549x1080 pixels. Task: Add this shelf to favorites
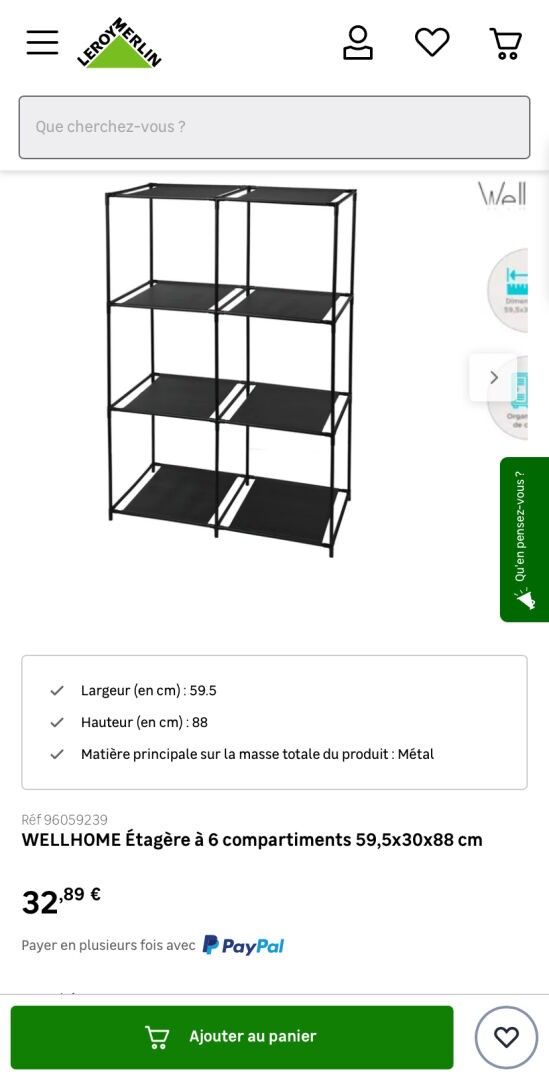point(506,1037)
